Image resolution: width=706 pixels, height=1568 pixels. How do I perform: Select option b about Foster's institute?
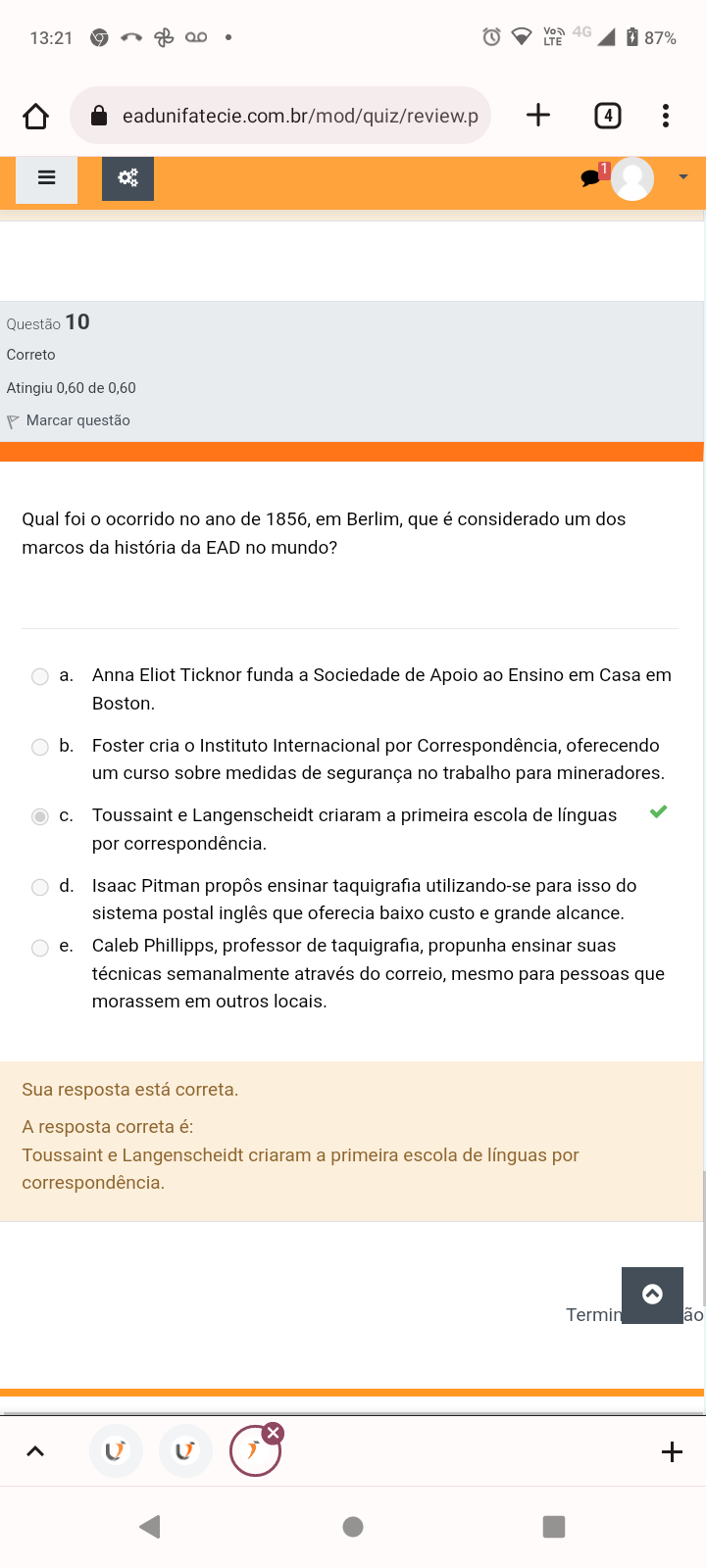[x=40, y=747]
